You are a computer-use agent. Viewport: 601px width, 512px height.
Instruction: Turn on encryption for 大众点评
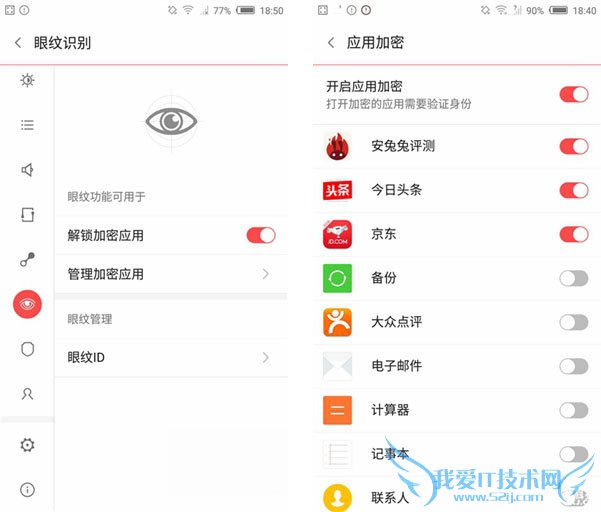[x=573, y=322]
